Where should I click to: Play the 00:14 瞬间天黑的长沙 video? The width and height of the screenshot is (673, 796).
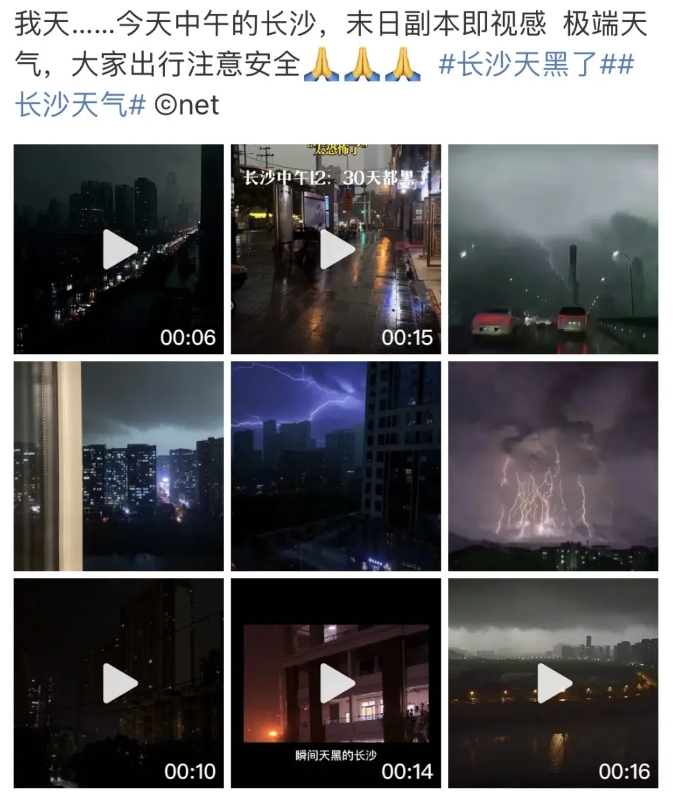(x=336, y=683)
